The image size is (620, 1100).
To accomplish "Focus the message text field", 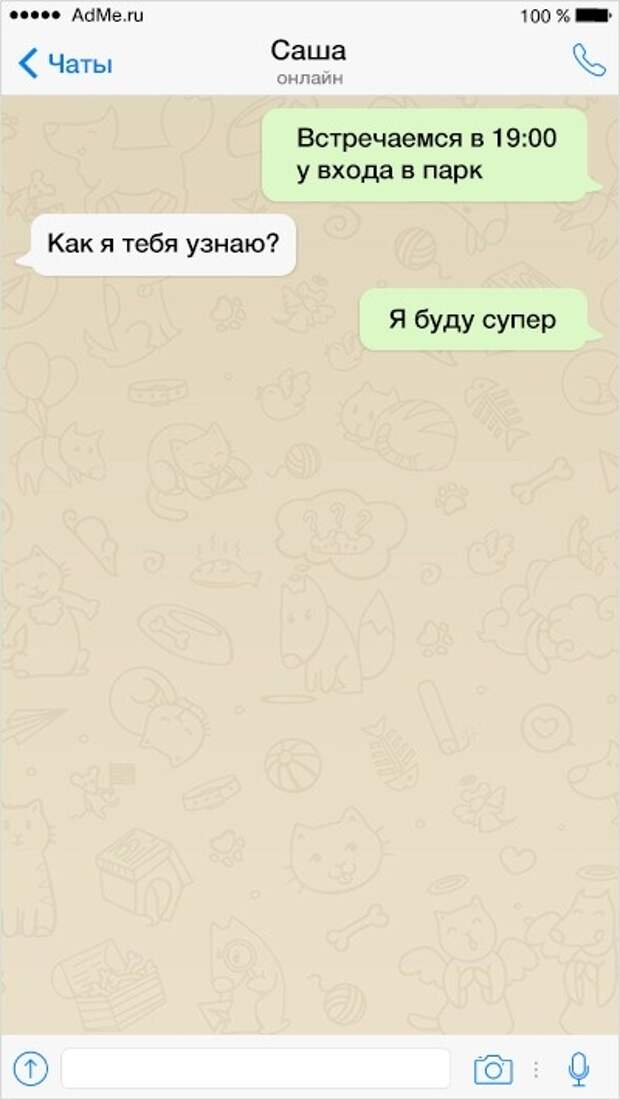I will tap(255, 1069).
